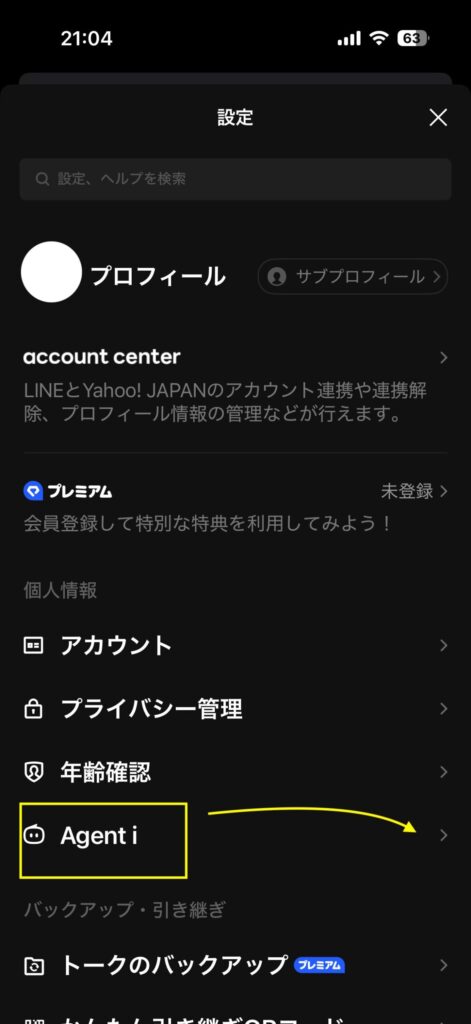471x1024 pixels.
Task: Tap the 設定、ヘルプを検索 search field
Action: point(235,179)
